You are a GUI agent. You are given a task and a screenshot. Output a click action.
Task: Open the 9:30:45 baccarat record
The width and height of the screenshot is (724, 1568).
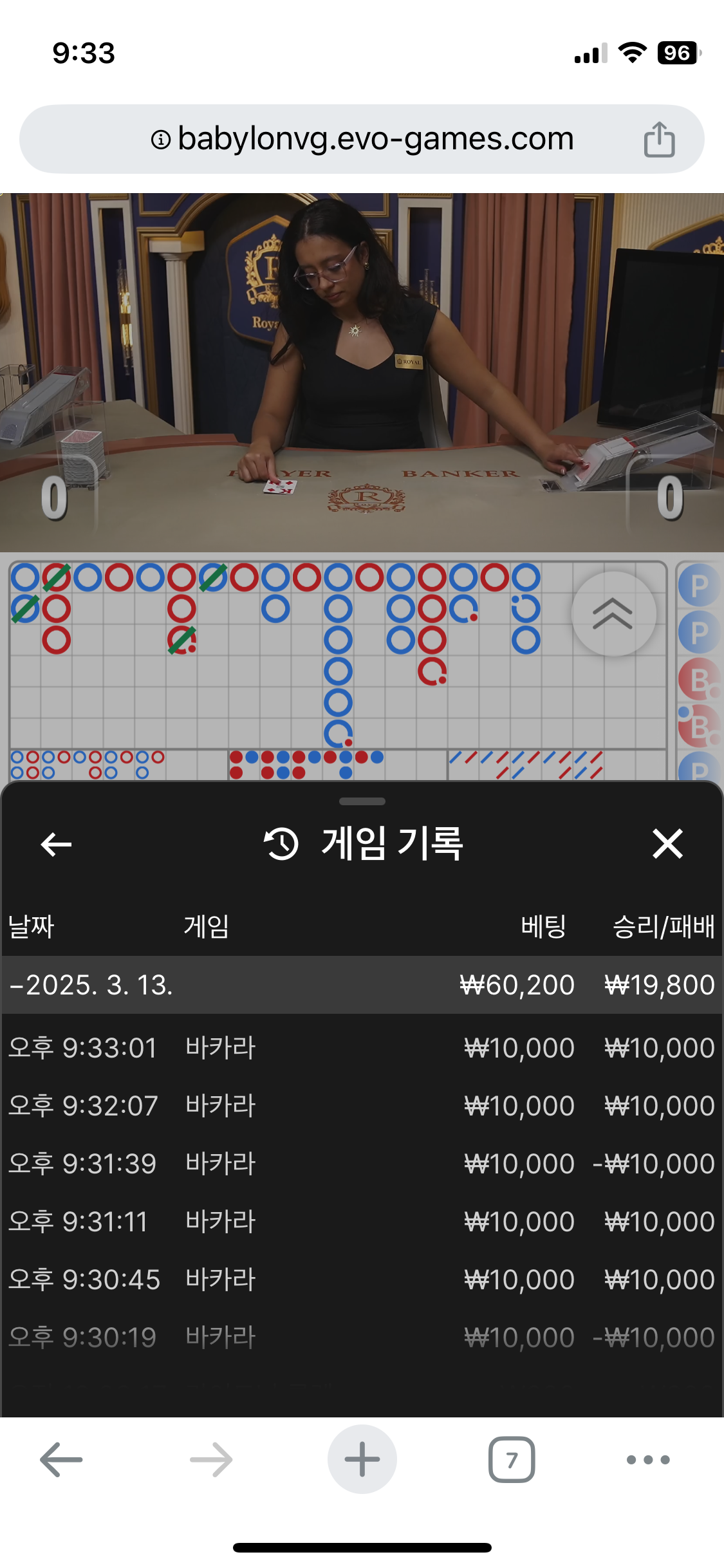pos(362,1280)
